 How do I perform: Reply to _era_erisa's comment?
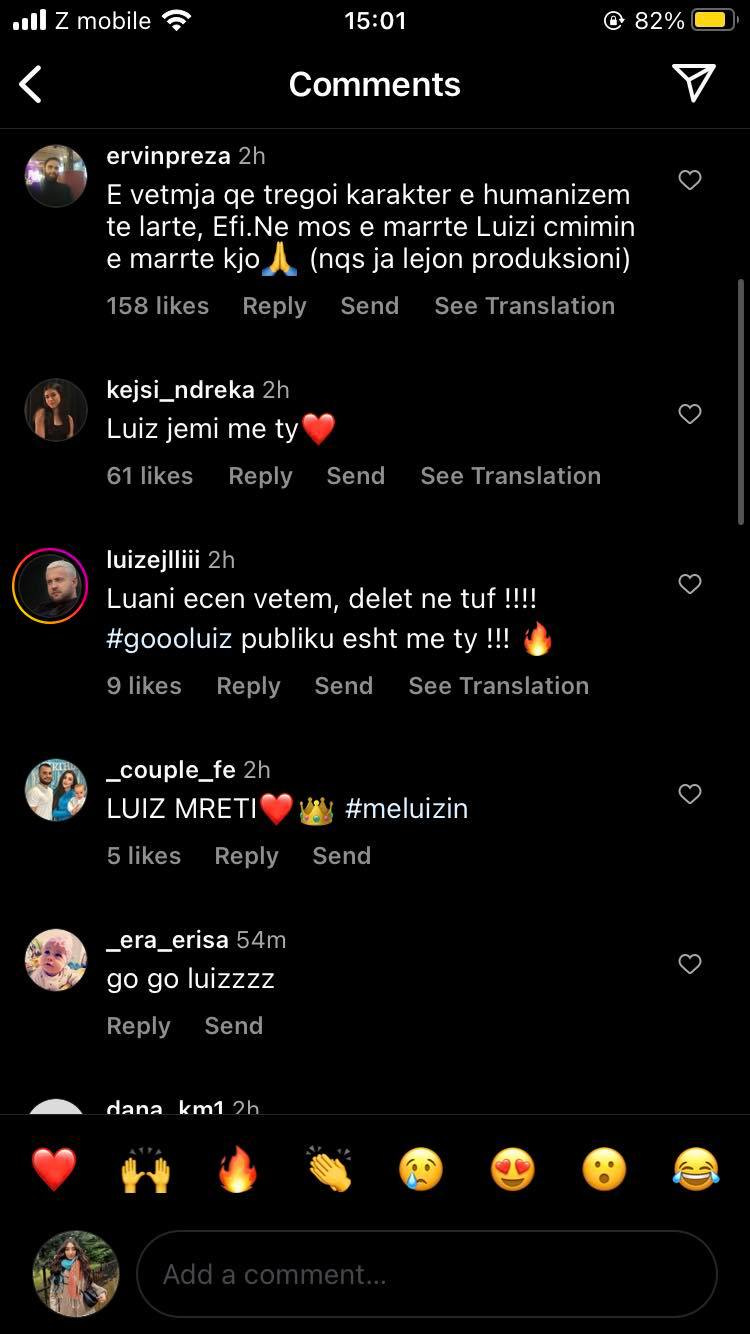[138, 1026]
